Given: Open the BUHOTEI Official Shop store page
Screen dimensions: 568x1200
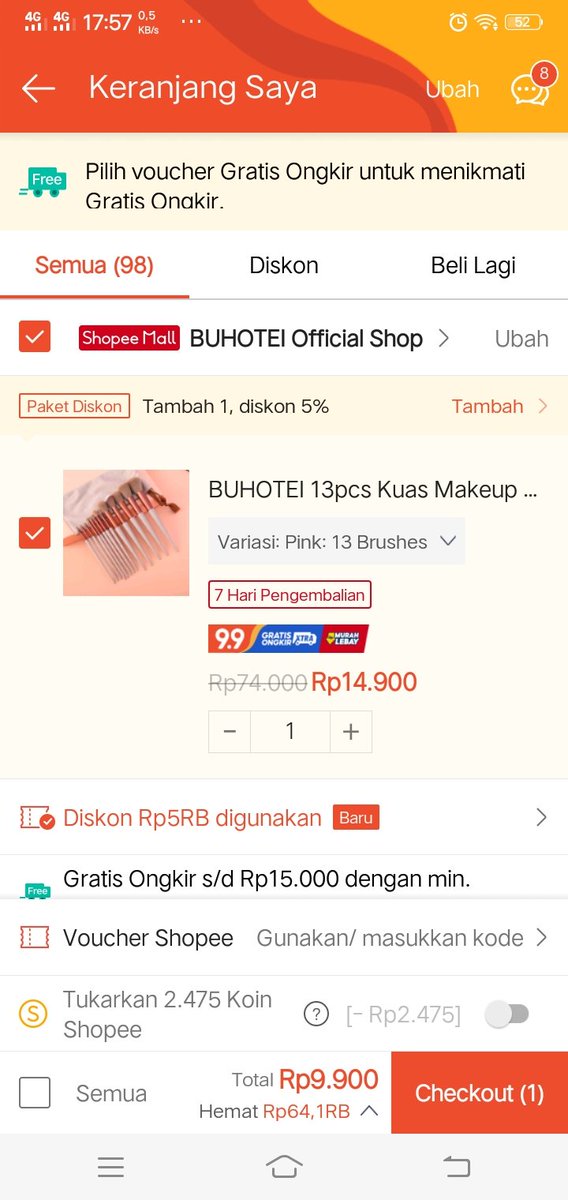Looking at the screenshot, I should pos(306,338).
